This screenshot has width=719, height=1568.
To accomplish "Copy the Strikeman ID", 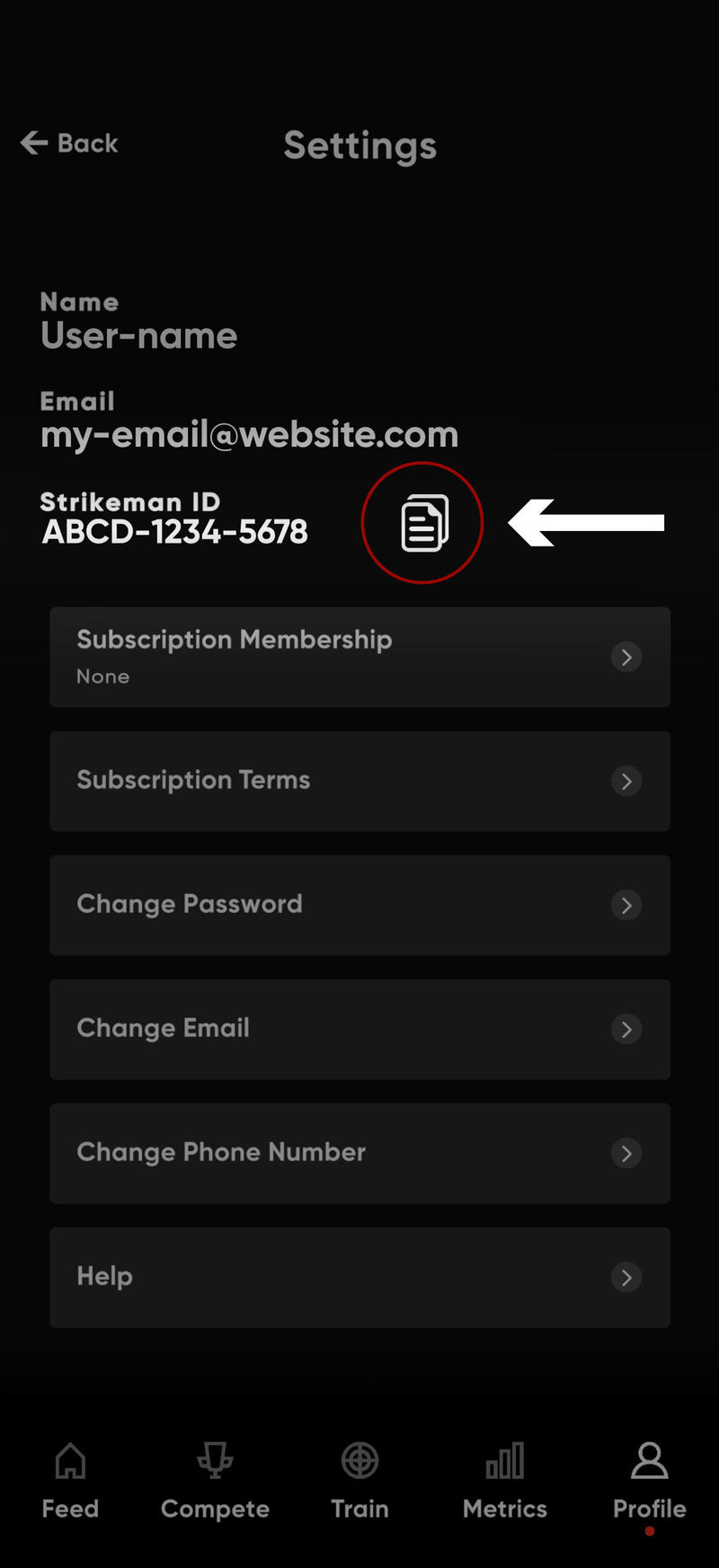I will point(423,523).
